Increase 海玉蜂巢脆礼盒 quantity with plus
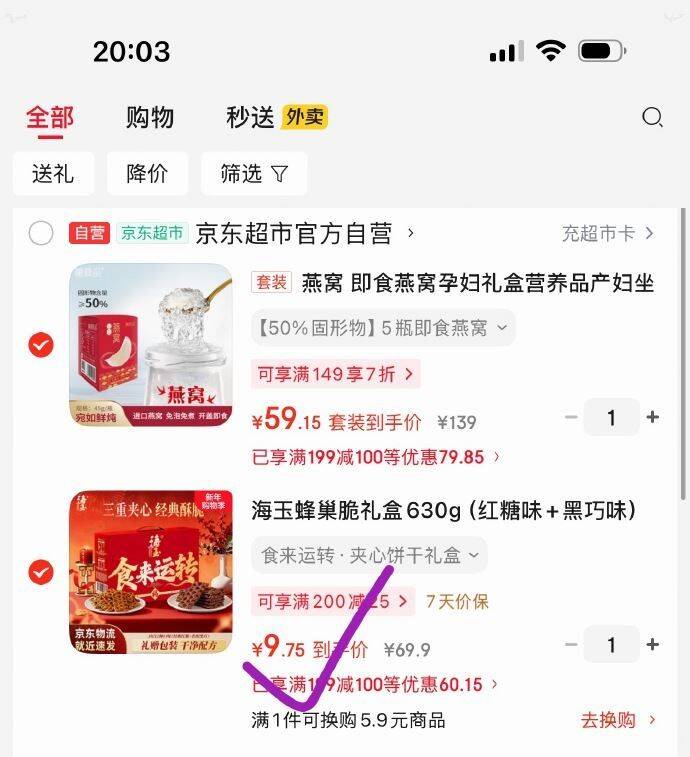This screenshot has height=757, width=690. tap(653, 645)
